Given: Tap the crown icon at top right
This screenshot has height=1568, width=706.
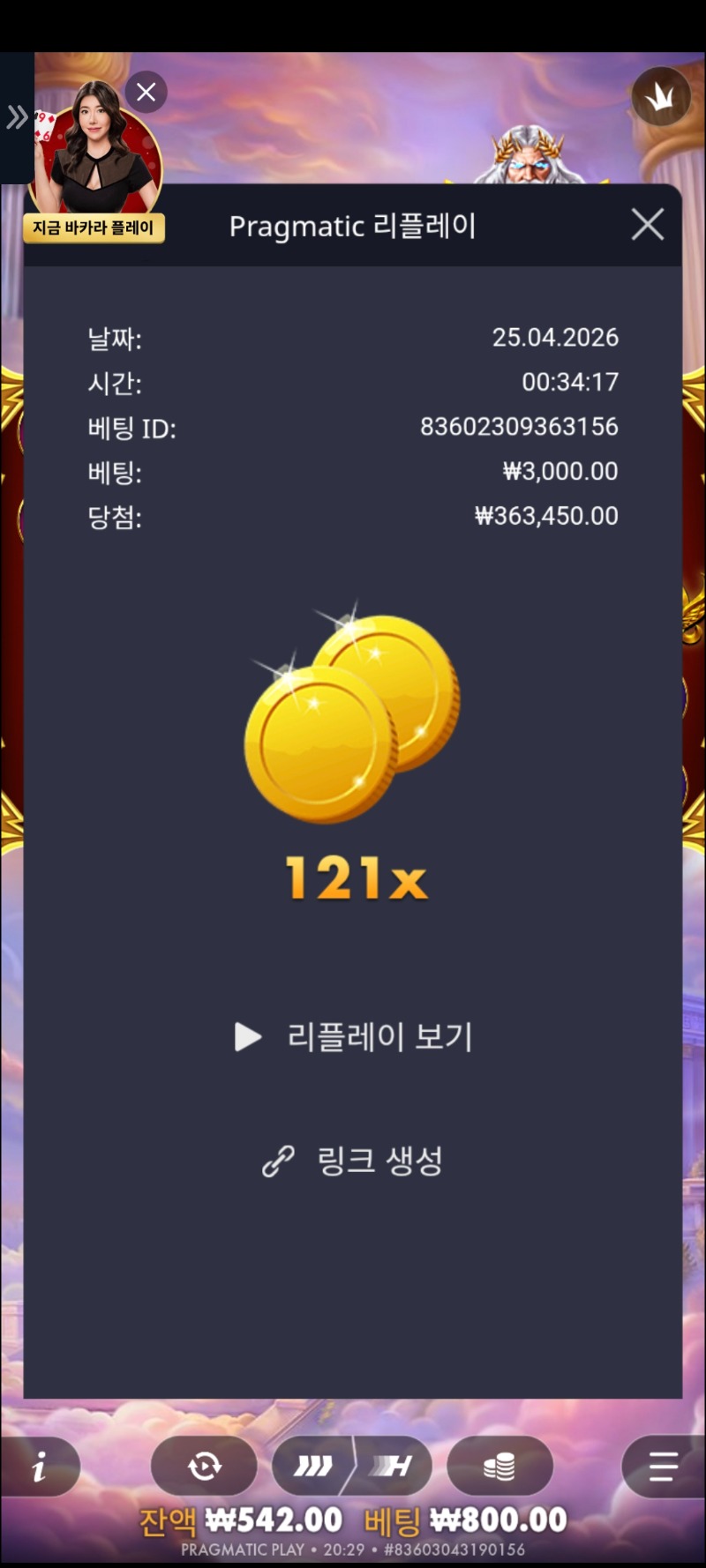Looking at the screenshot, I should pyautogui.click(x=660, y=97).
